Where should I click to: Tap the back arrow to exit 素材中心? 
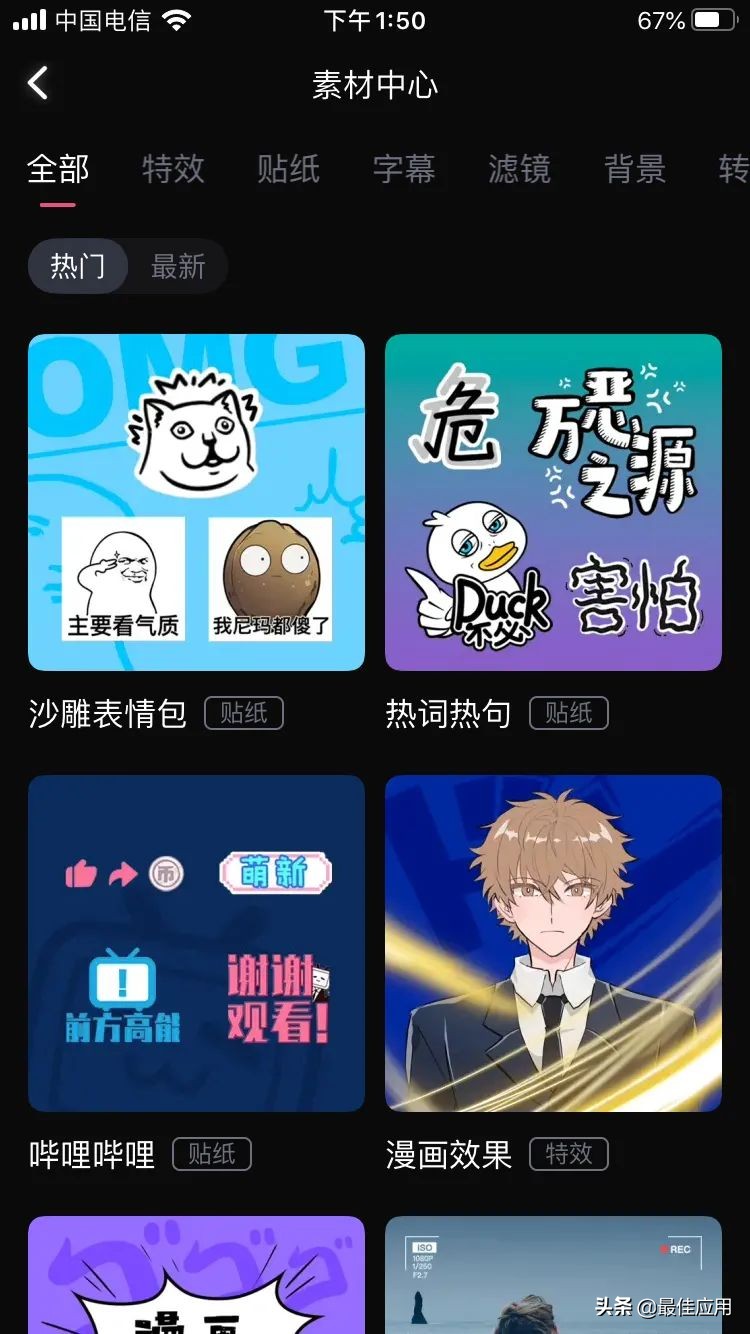(38, 84)
